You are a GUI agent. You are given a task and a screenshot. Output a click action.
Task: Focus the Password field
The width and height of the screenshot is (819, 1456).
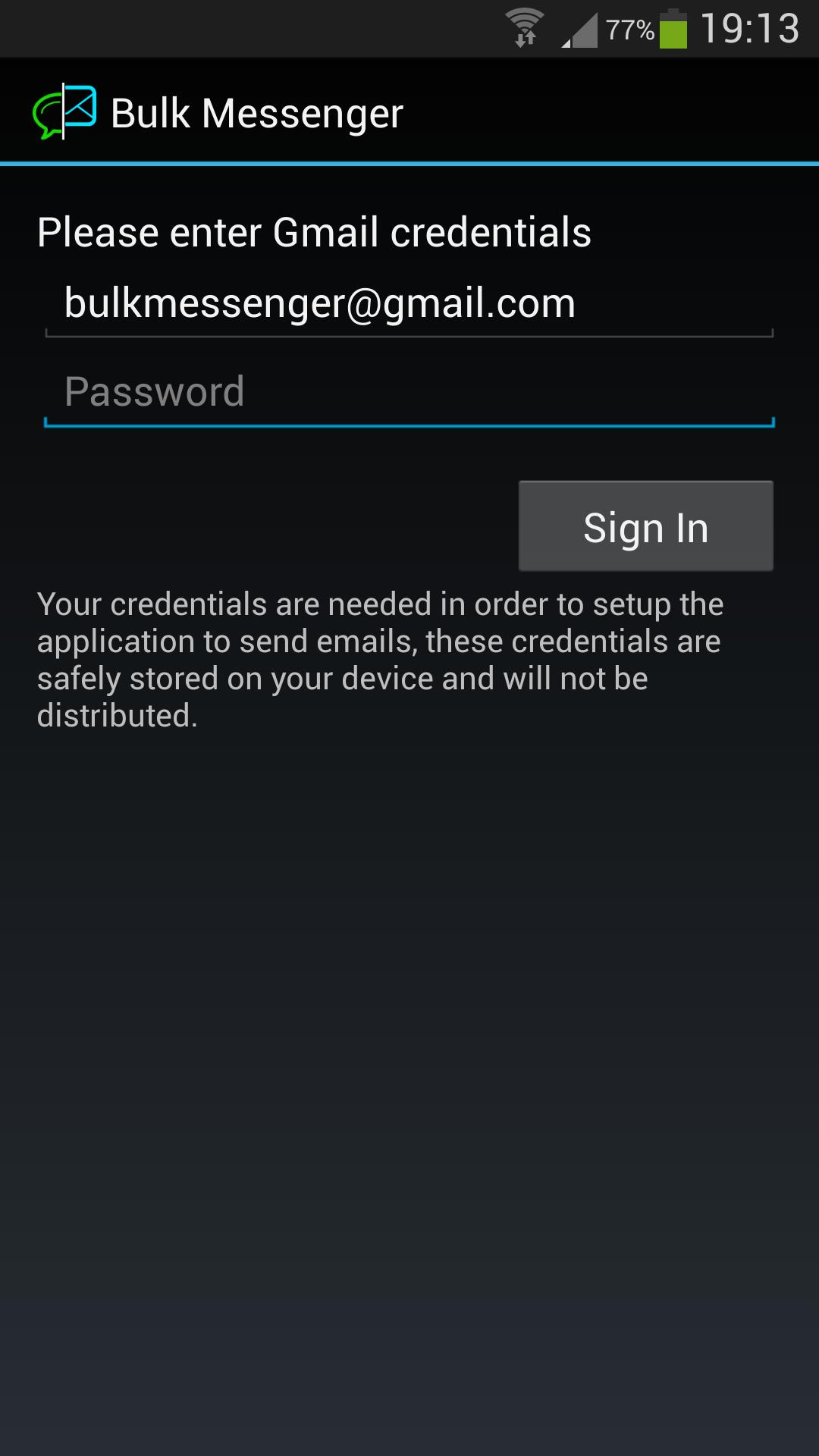(409, 392)
